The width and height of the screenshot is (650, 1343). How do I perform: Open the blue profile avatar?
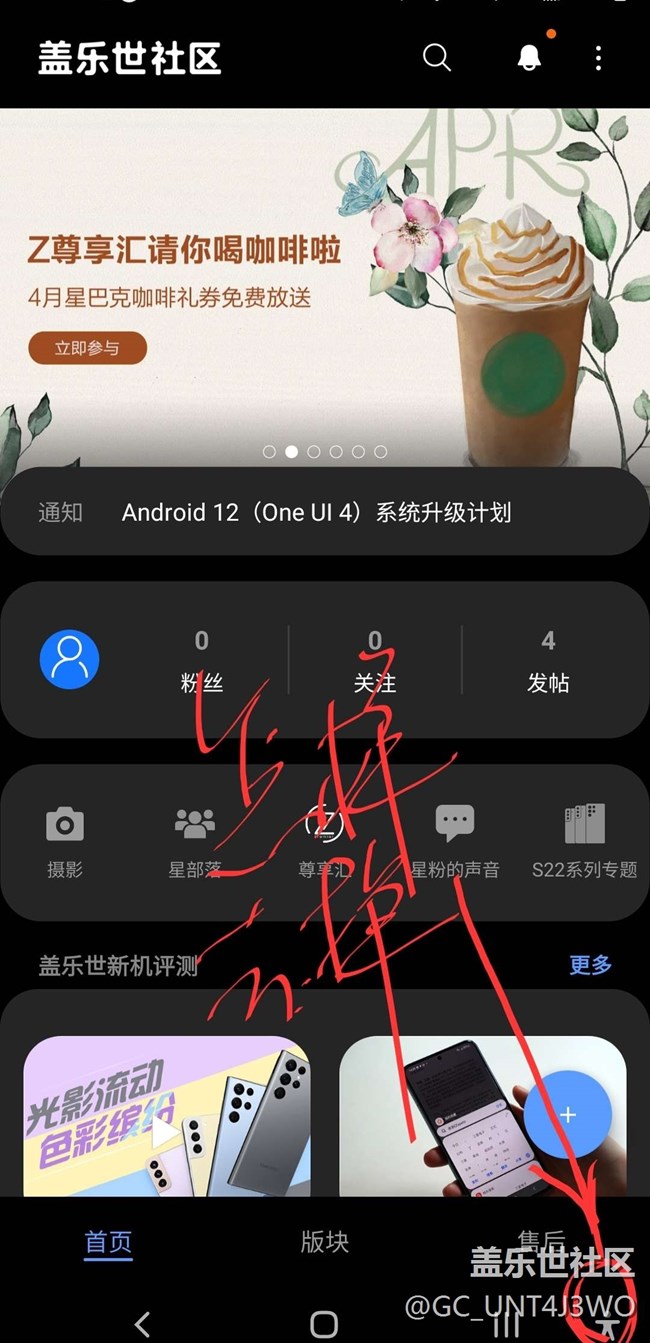pos(69,659)
